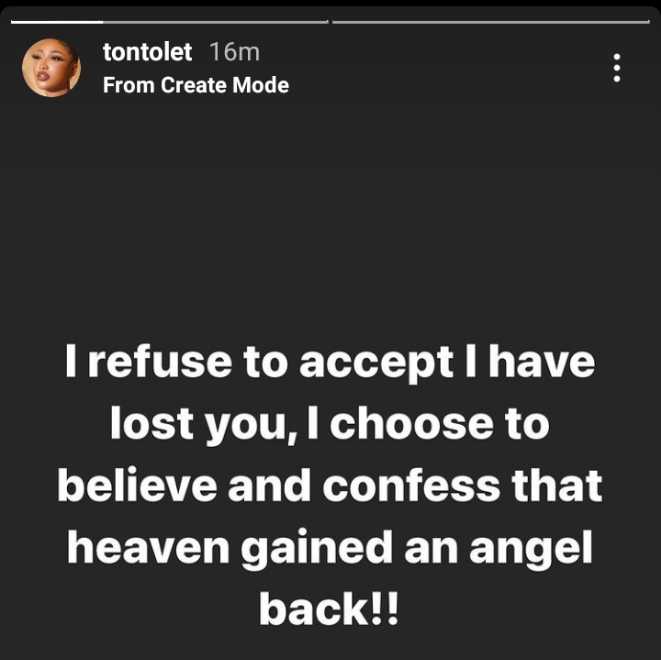
Task: Open tontolet's profile picture
Action: (51, 68)
